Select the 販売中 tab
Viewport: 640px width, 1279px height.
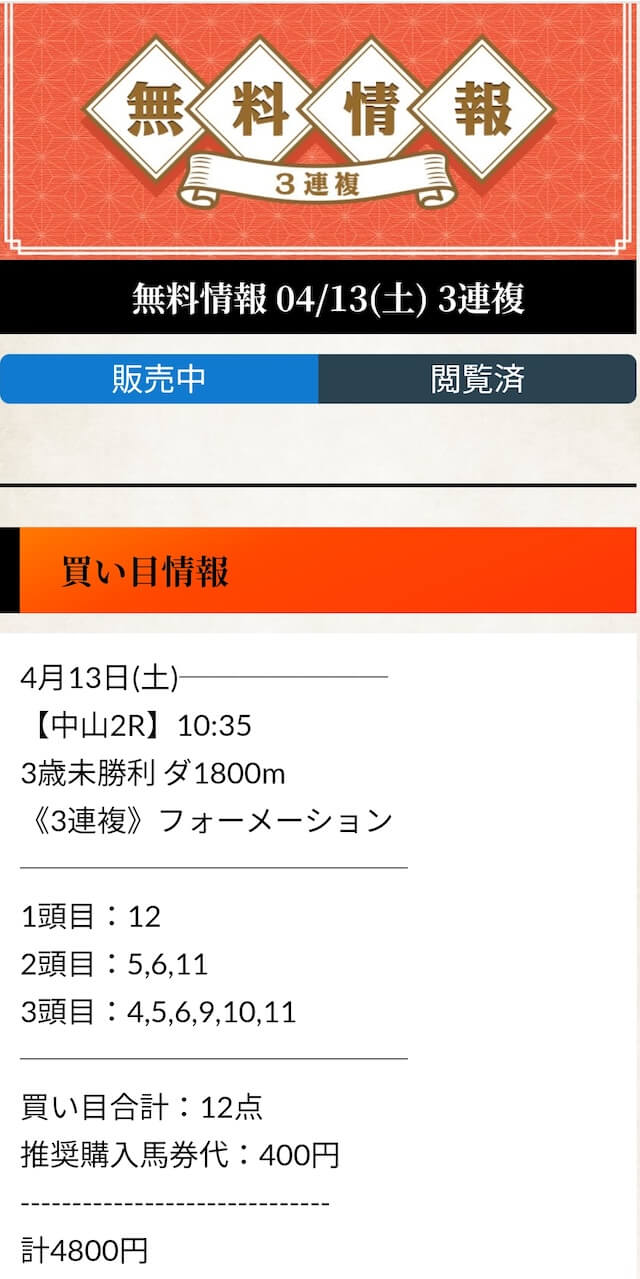coord(159,379)
